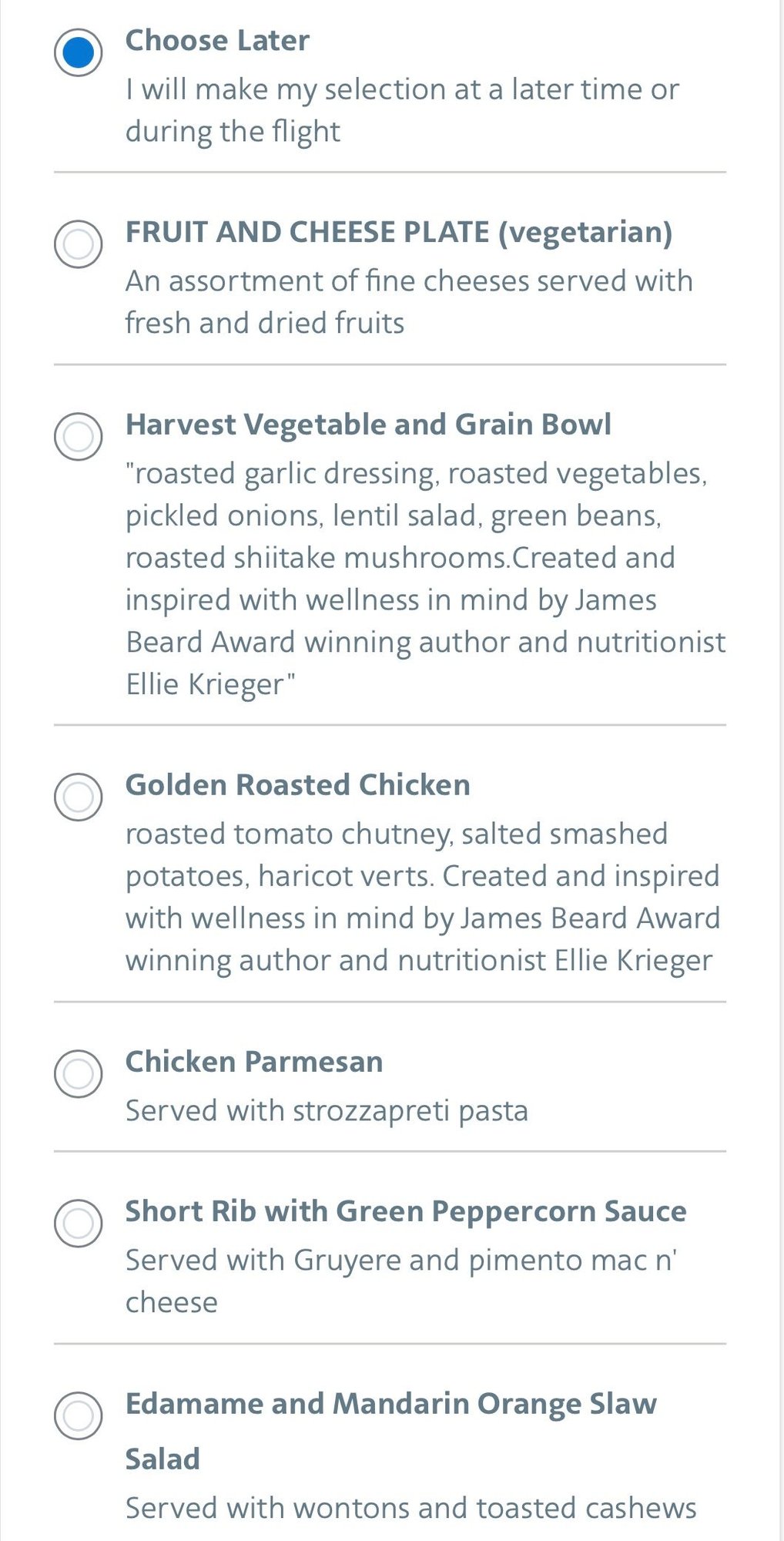
Task: Select the Chicken Parmesan radio button
Action: [78, 1073]
